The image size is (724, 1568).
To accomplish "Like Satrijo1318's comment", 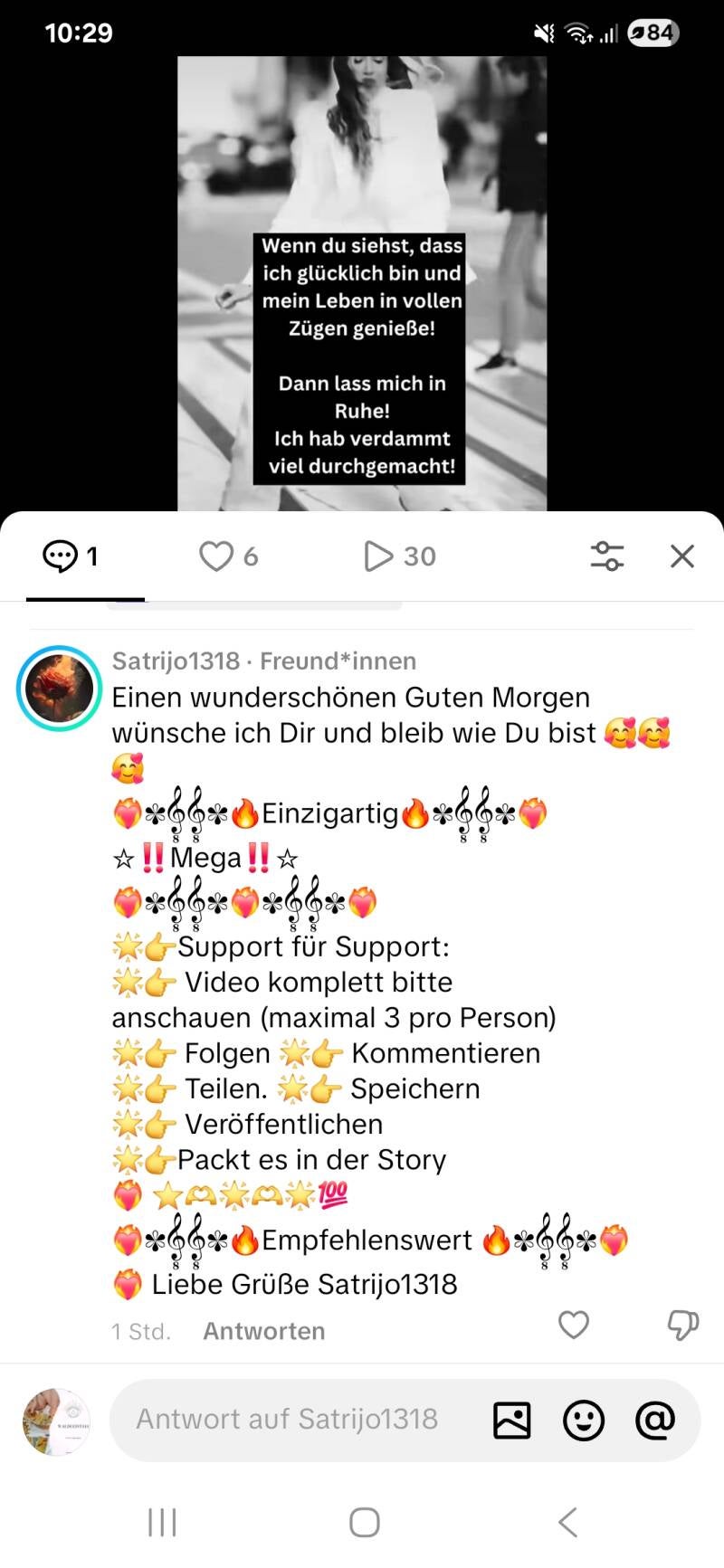I will [574, 1325].
